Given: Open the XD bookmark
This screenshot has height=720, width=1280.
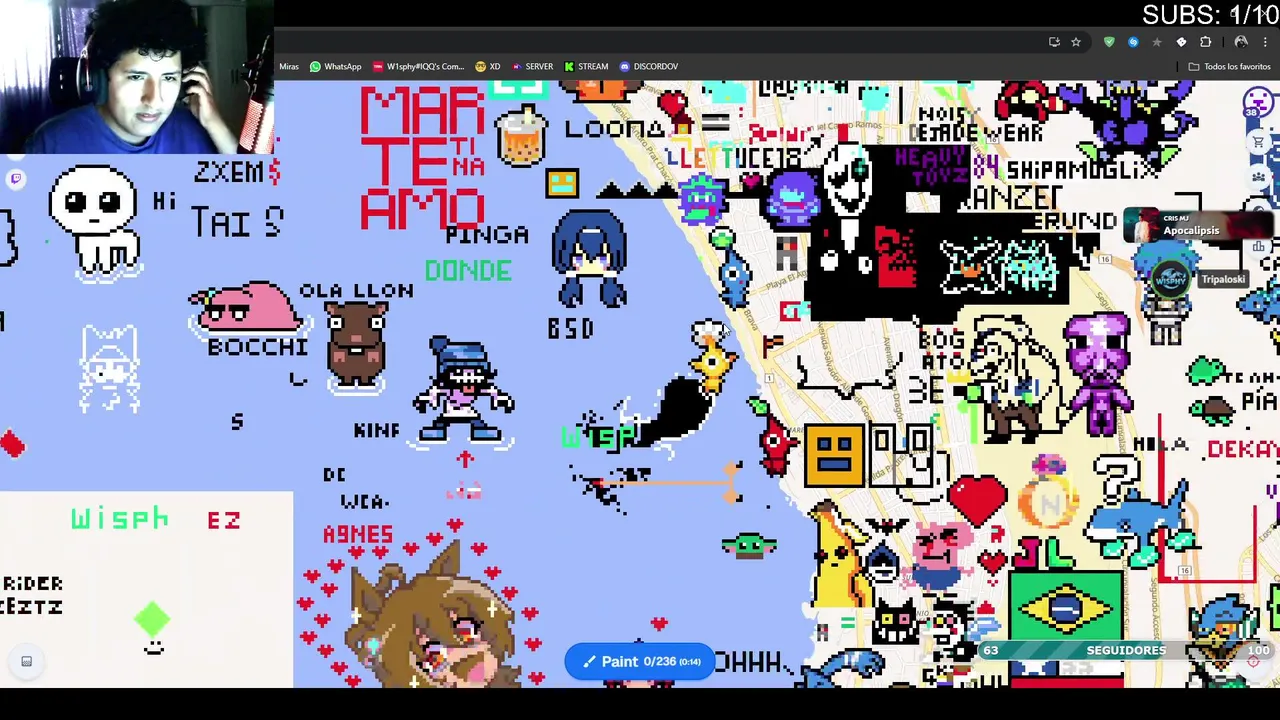Looking at the screenshot, I should click(x=488, y=66).
